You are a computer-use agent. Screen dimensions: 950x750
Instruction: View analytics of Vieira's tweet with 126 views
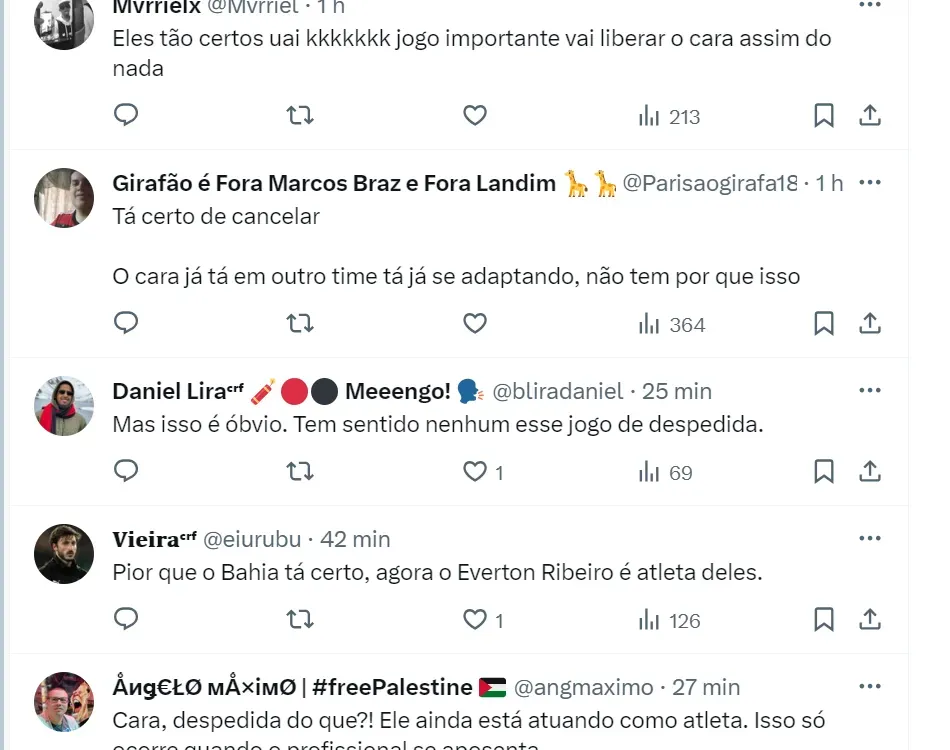pyautogui.click(x=670, y=620)
